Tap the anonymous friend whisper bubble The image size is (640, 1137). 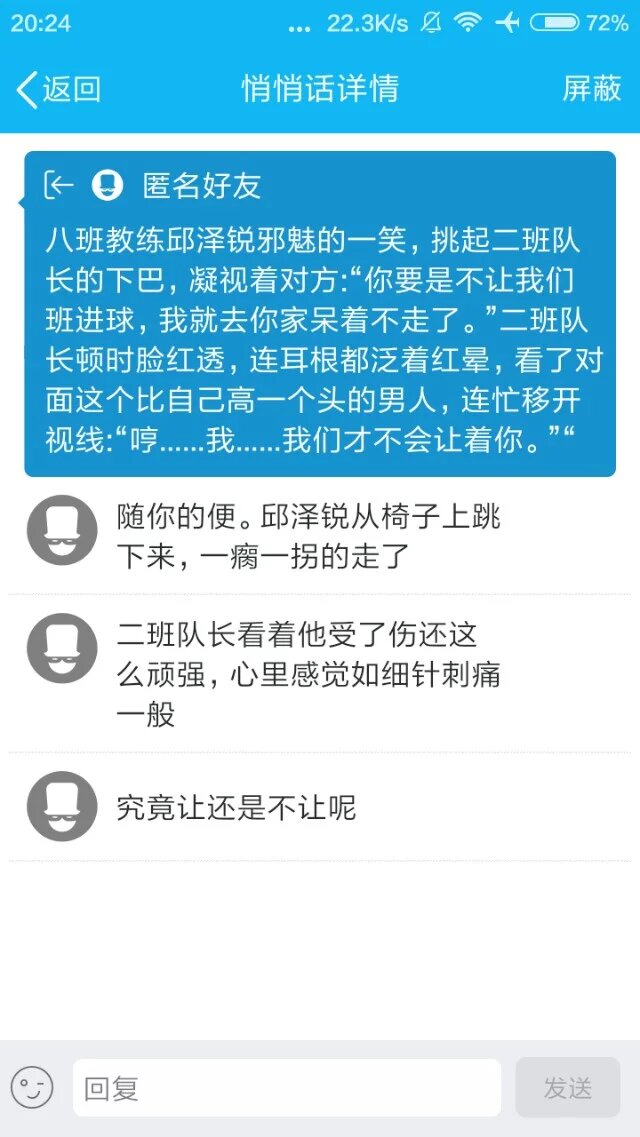click(320, 314)
